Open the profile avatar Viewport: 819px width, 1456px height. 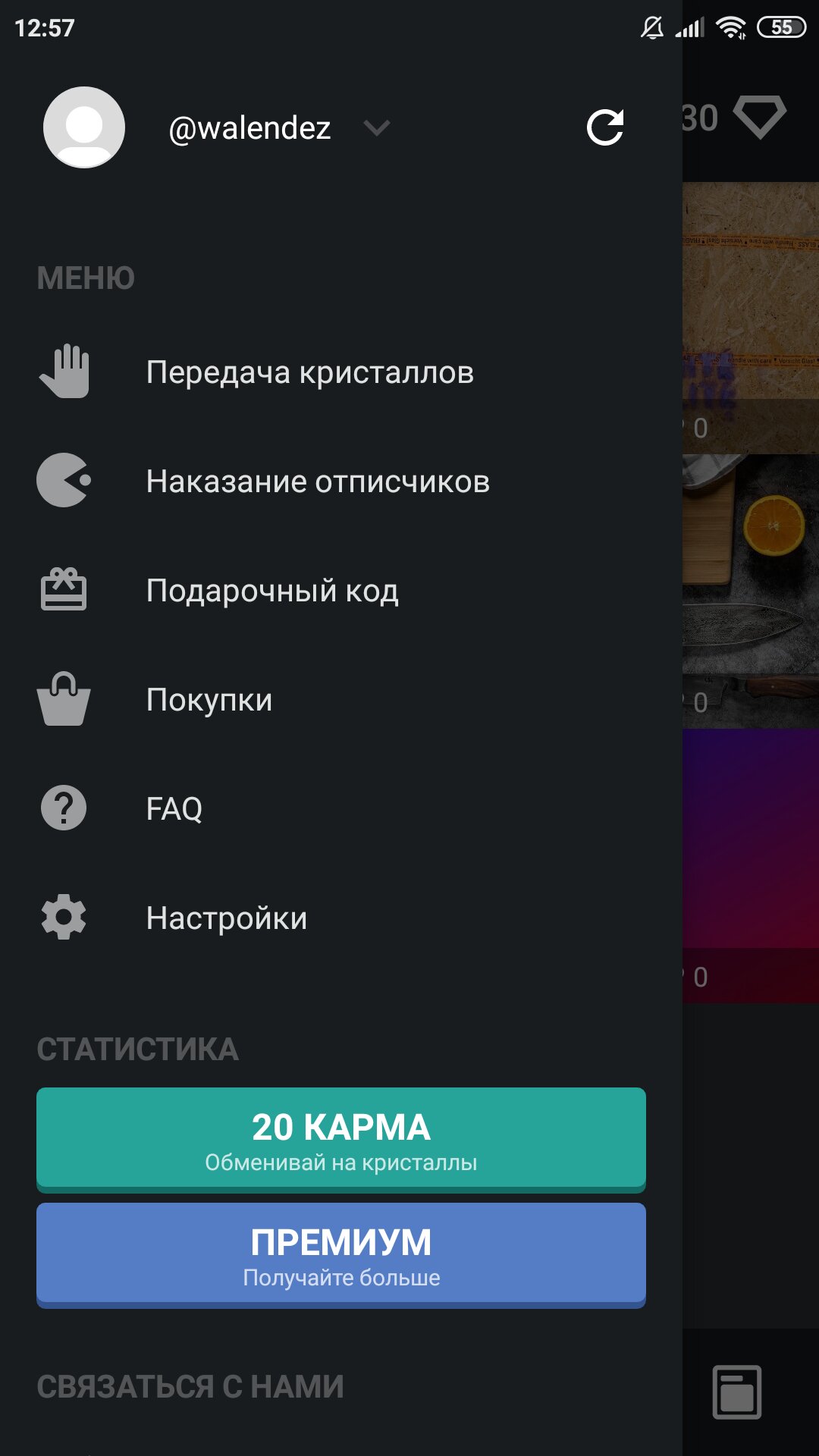(x=84, y=127)
